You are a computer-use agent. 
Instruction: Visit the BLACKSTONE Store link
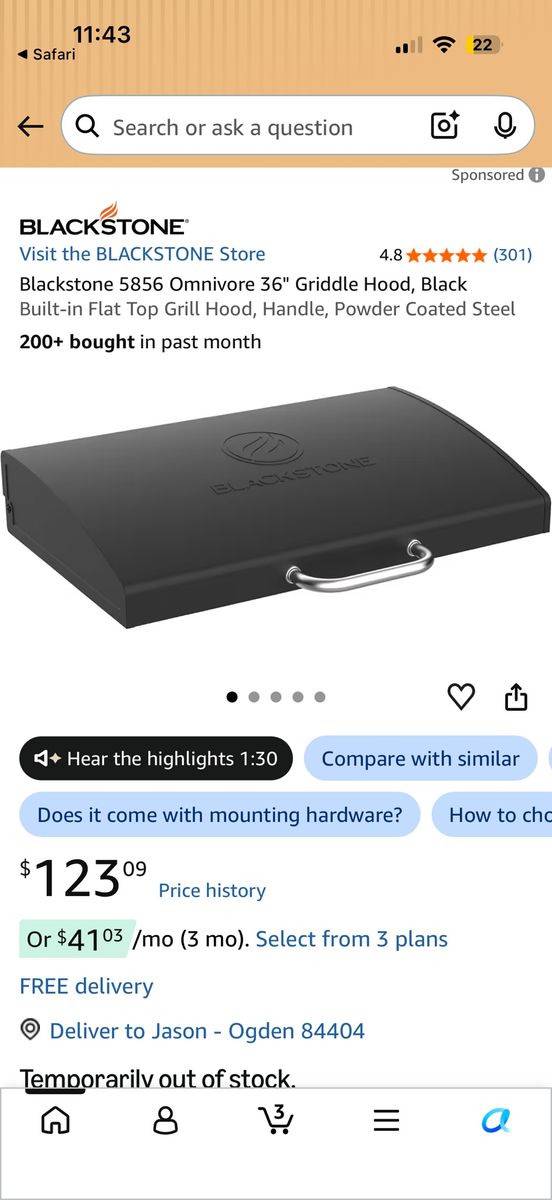coord(142,254)
